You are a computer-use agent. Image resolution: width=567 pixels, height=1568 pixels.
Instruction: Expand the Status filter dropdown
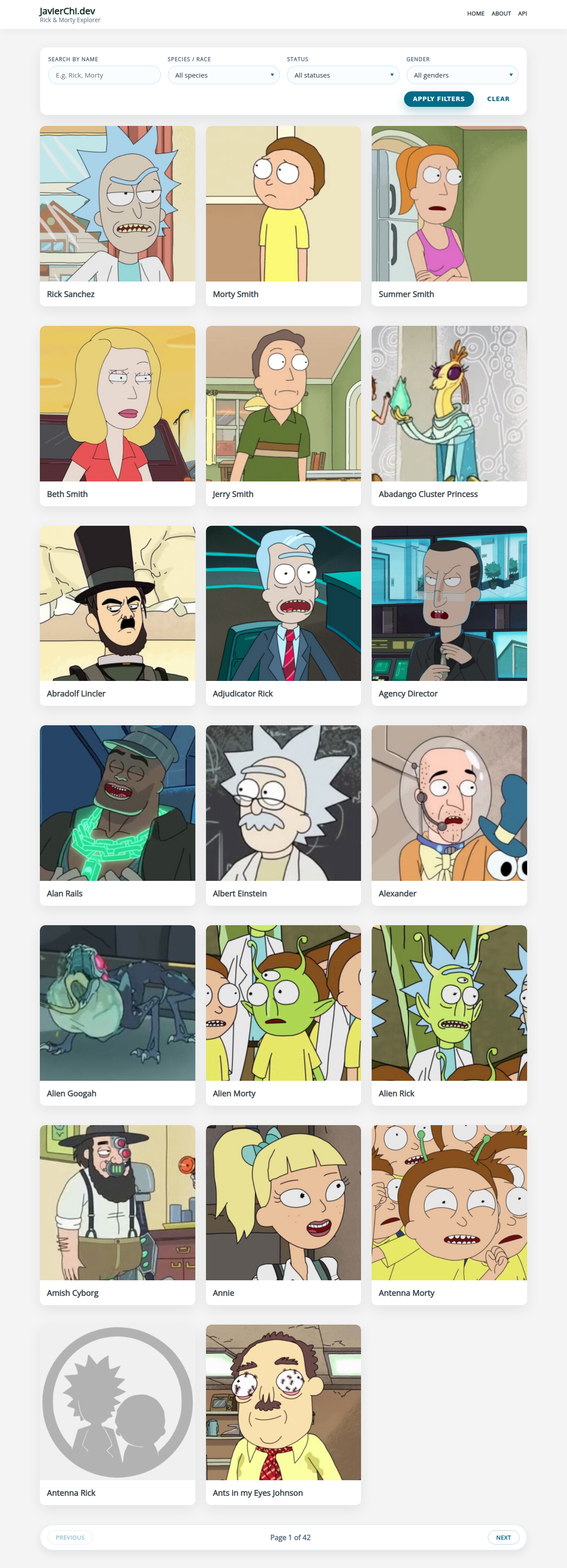342,75
